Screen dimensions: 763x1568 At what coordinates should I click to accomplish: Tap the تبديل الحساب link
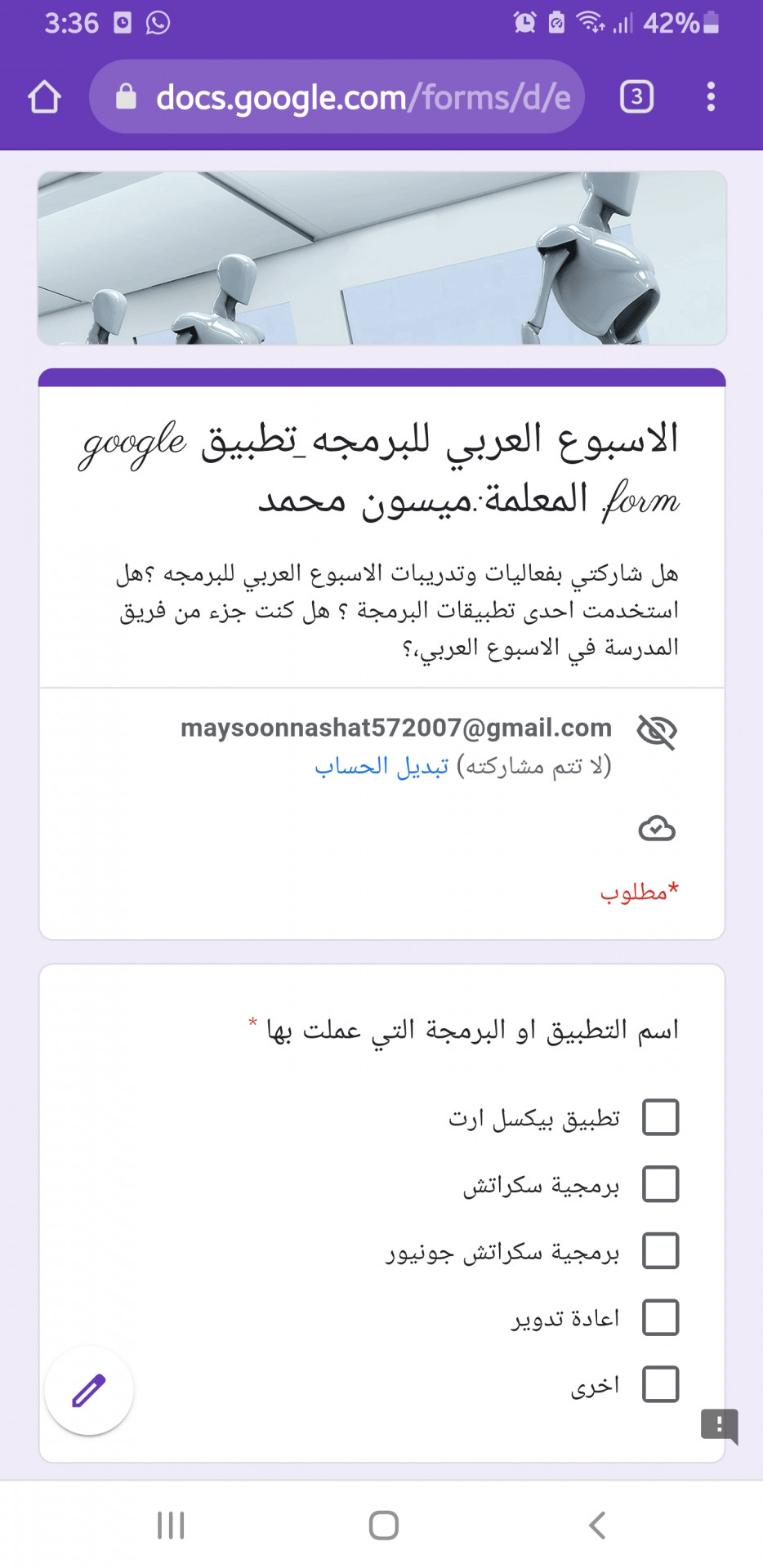point(381,766)
